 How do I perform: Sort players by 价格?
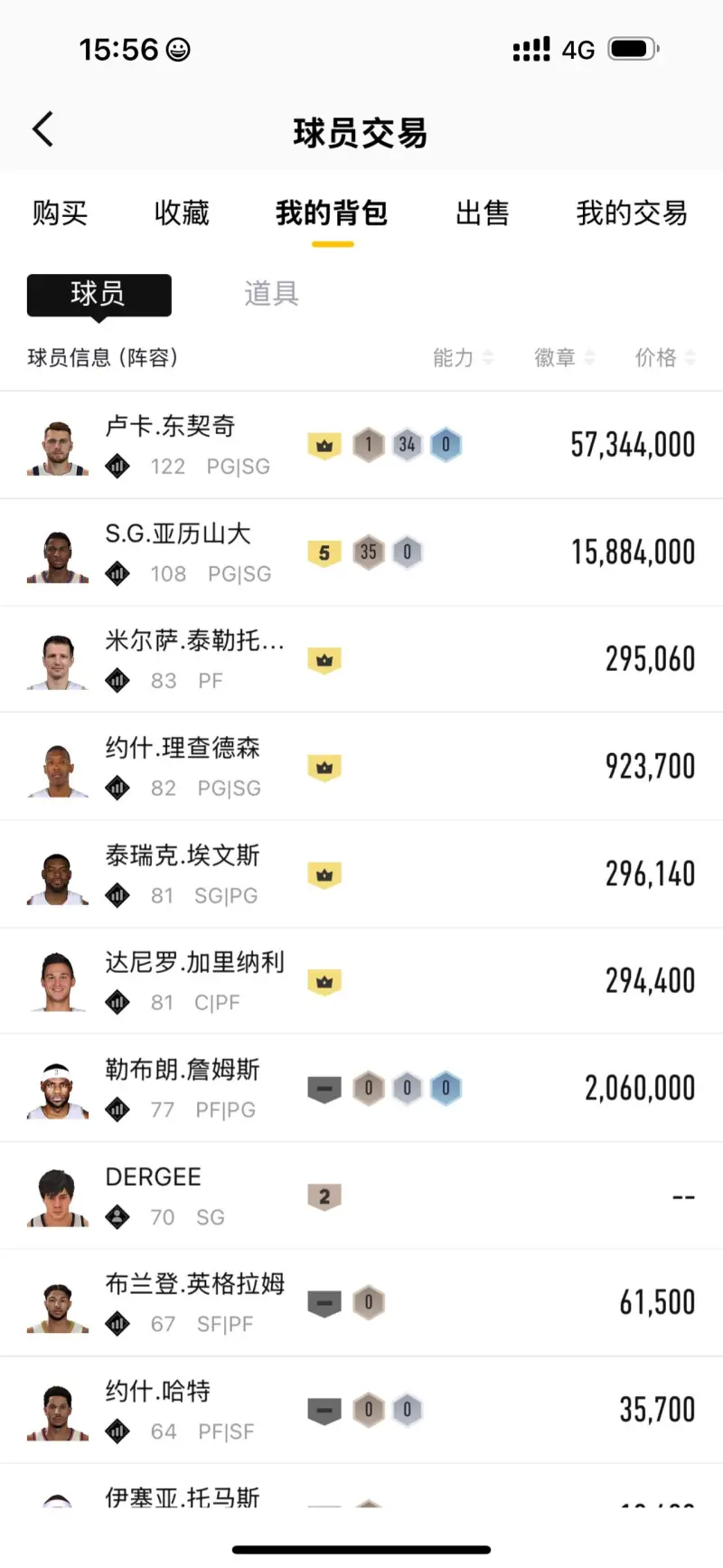(x=664, y=358)
